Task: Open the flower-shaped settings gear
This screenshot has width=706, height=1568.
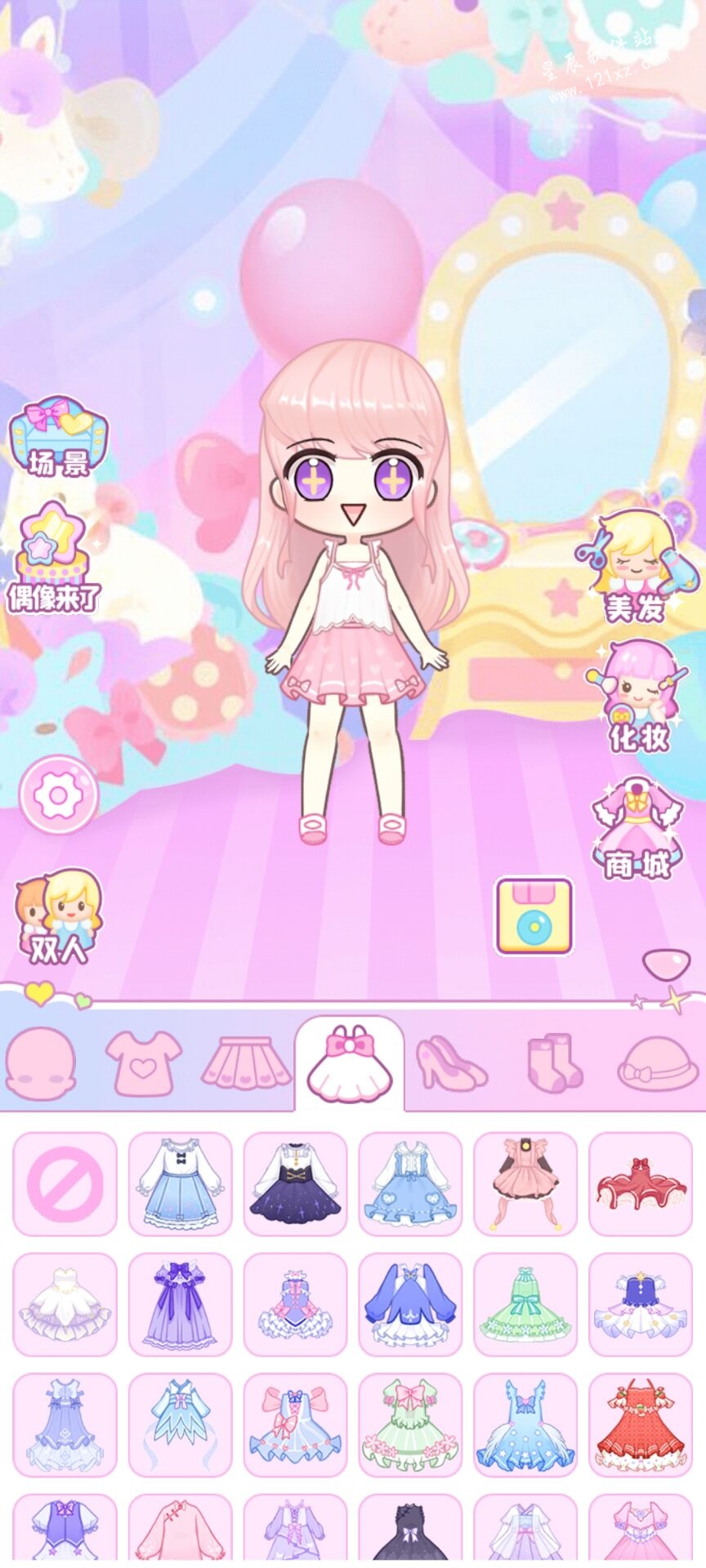Action: pyautogui.click(x=59, y=795)
